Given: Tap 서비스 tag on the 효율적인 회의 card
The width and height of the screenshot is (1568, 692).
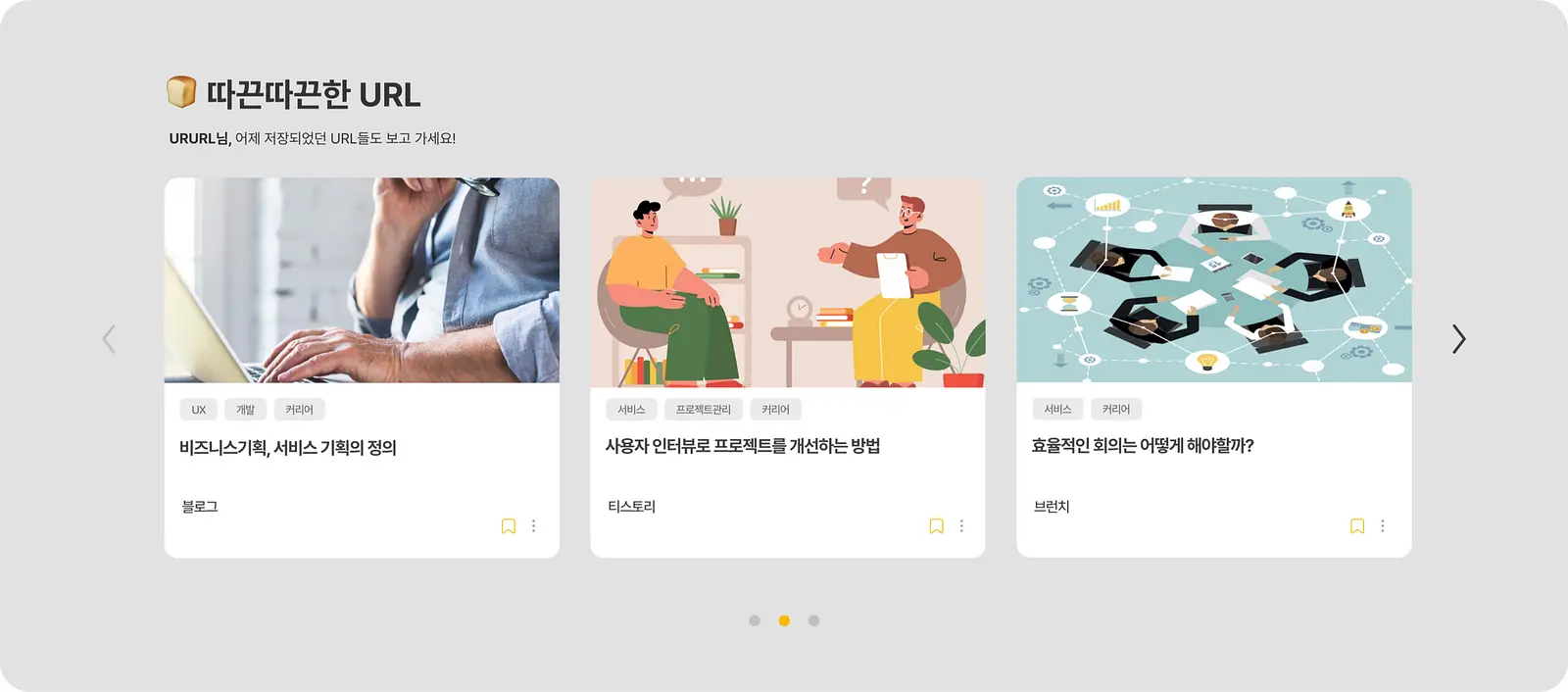Looking at the screenshot, I should point(1057,410).
